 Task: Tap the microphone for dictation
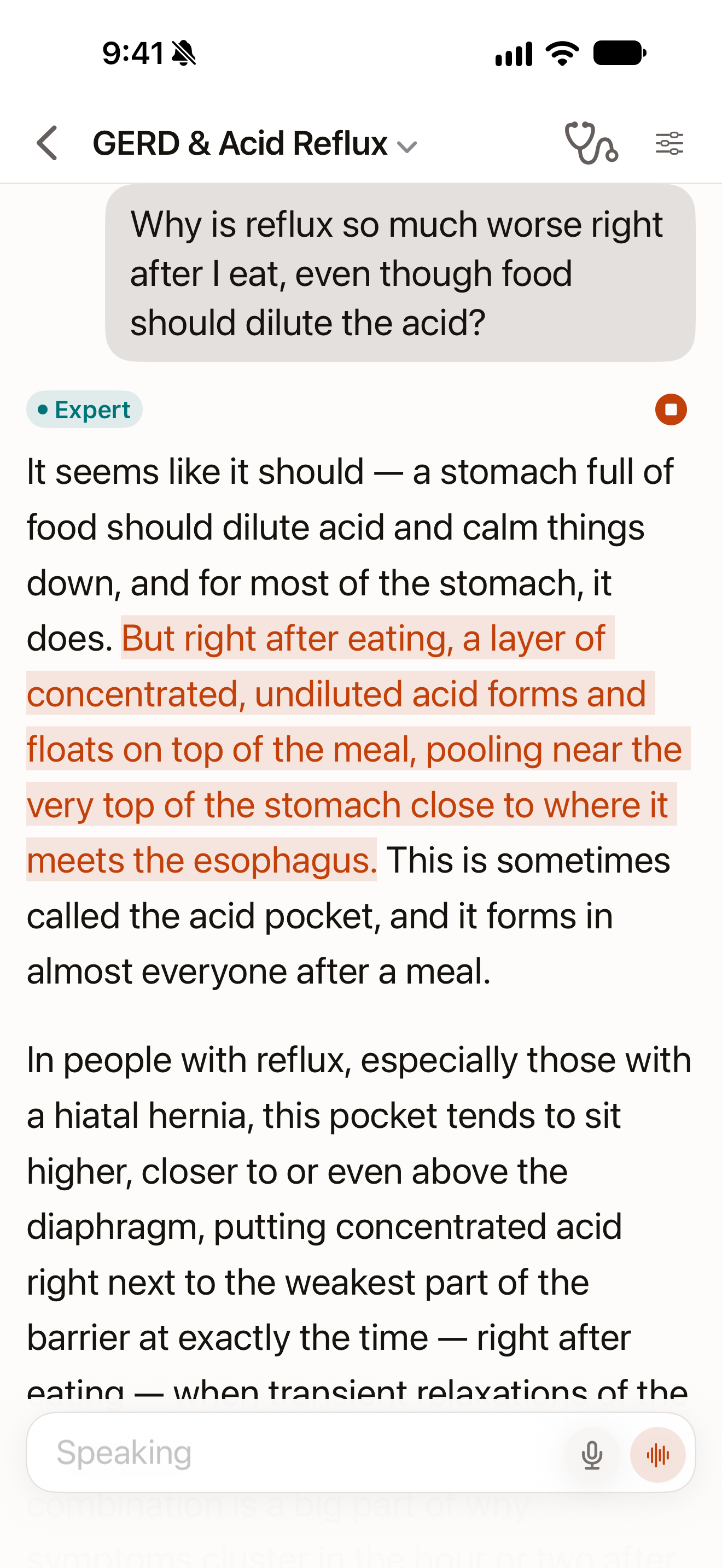point(592,1455)
